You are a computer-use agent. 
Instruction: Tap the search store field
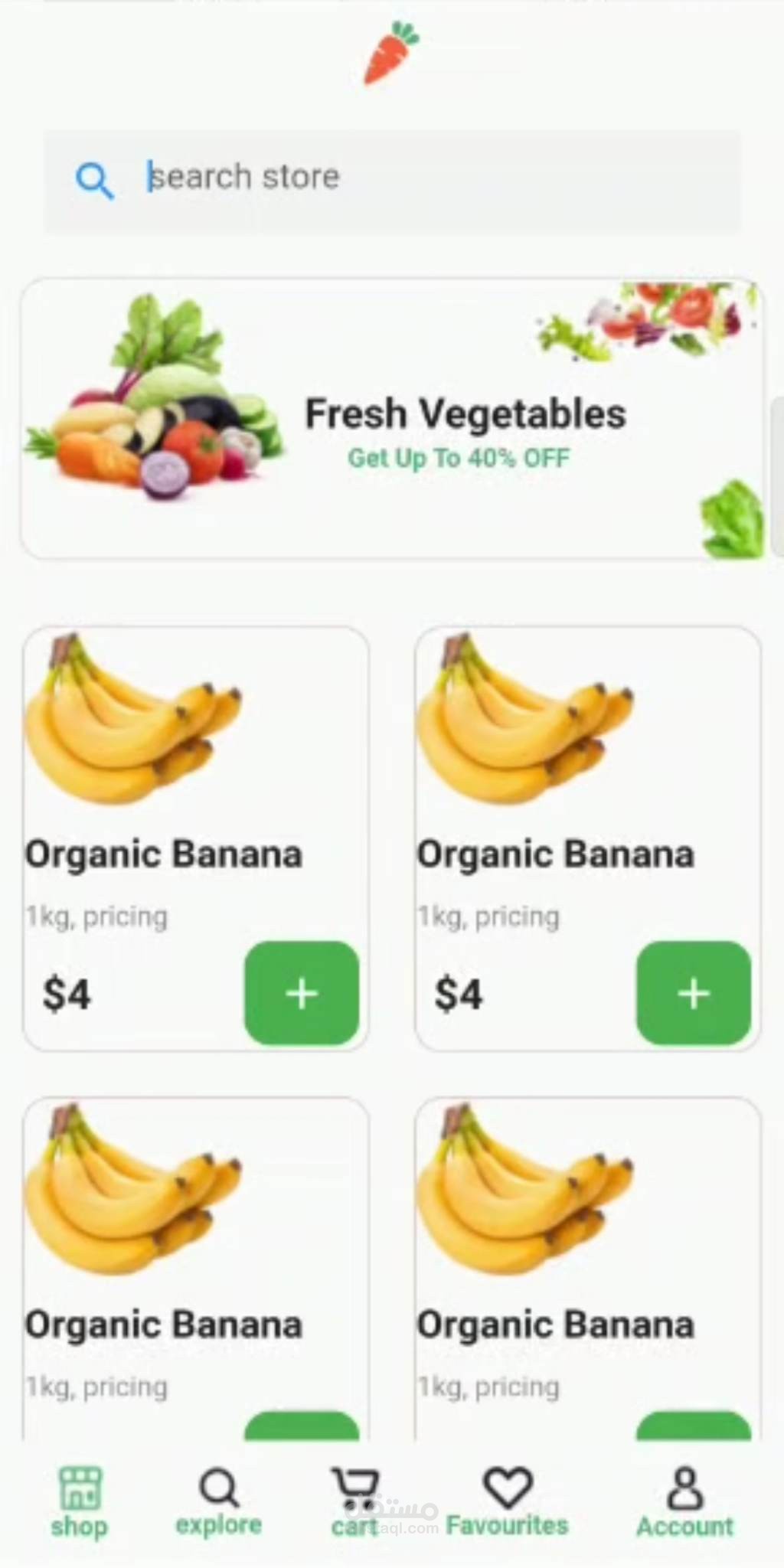coord(392,179)
